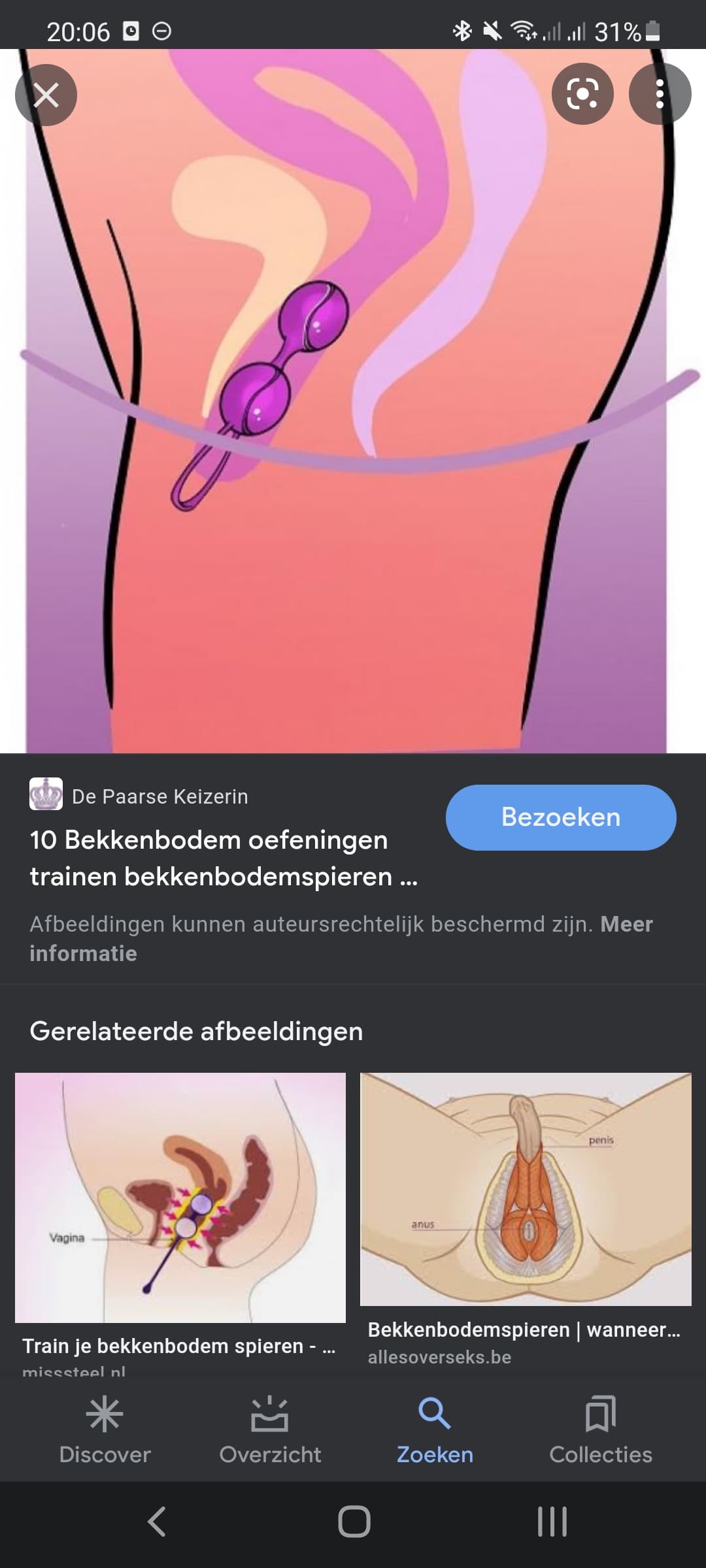Switch to the Discover tab
This screenshot has height=1568, width=706.
pyautogui.click(x=105, y=1429)
